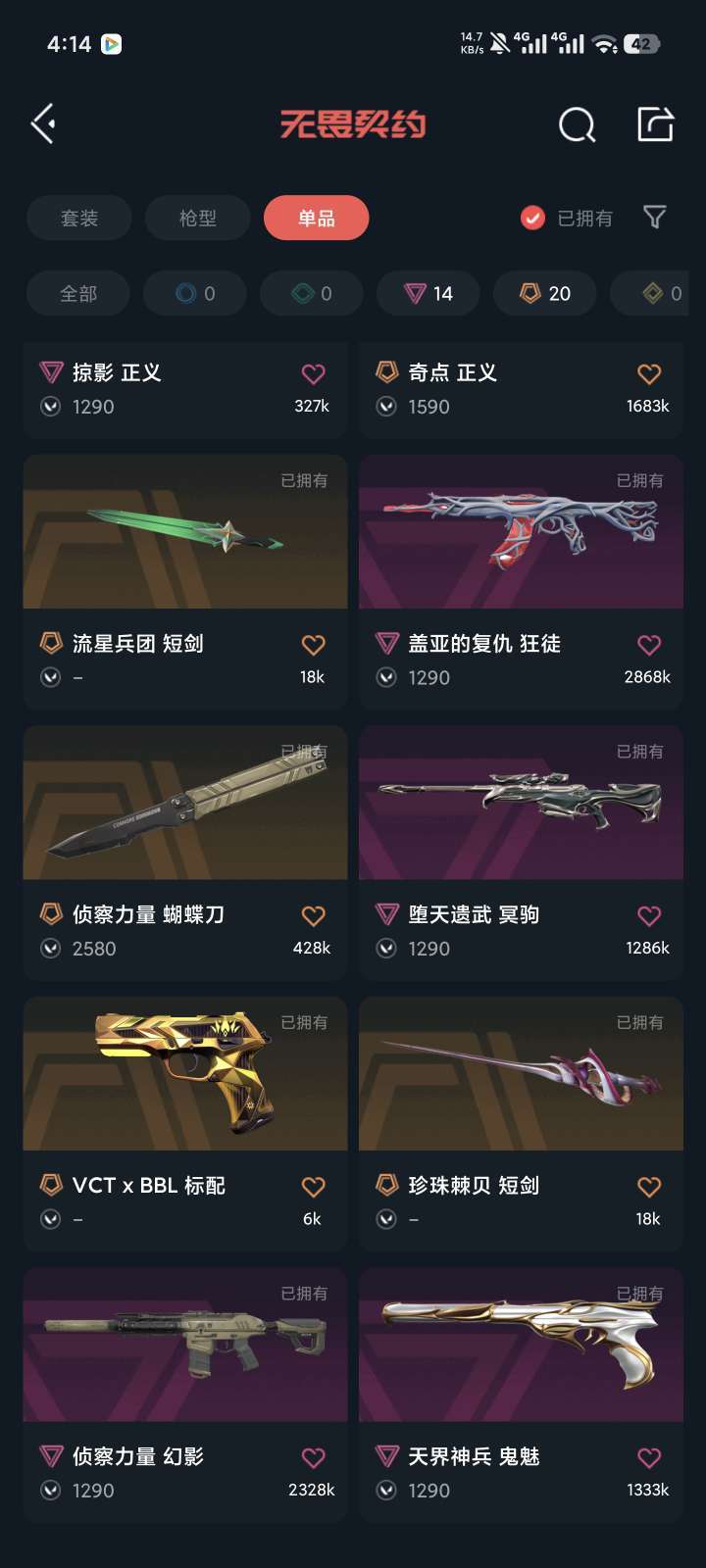Switch to the 枪型 tab
This screenshot has width=706, height=1568.
197,218
